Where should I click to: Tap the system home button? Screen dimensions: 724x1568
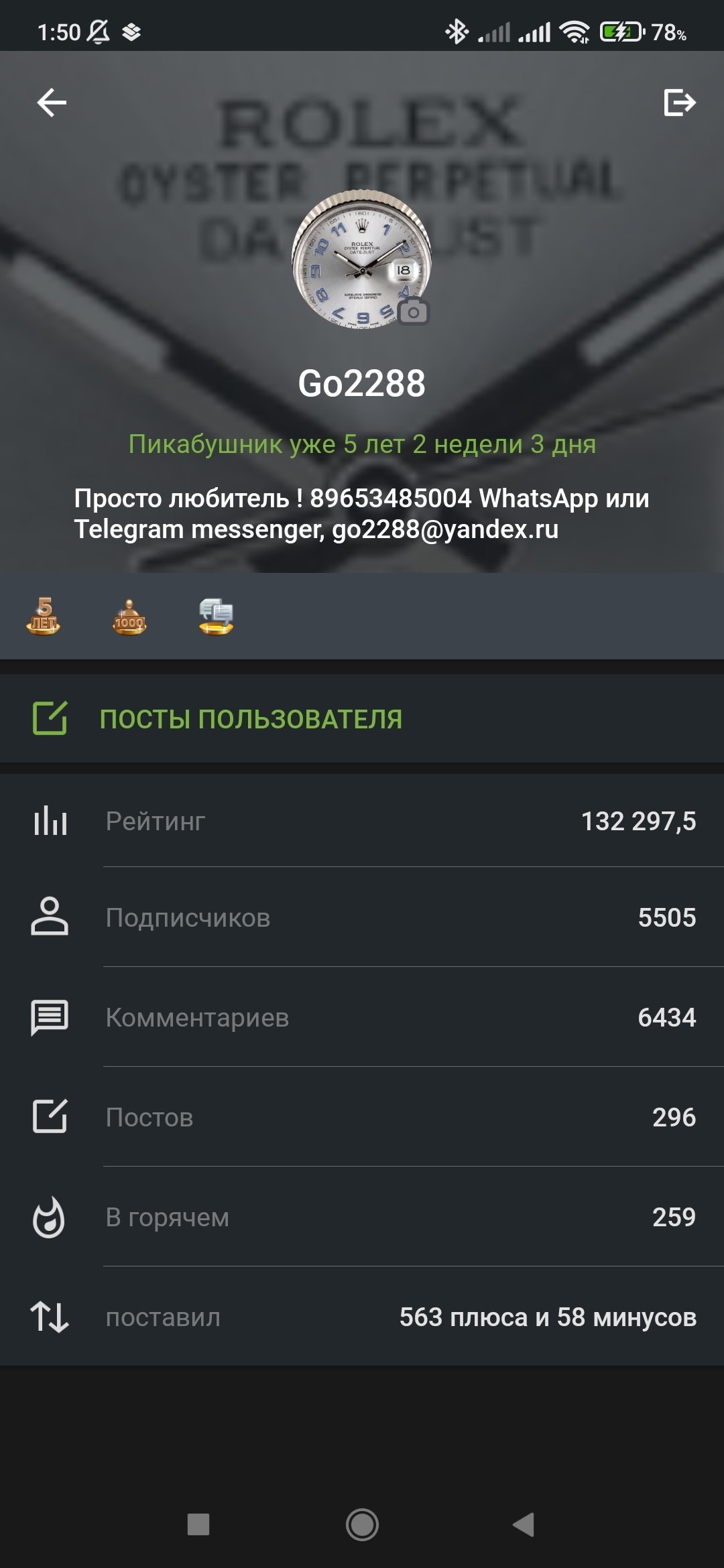[362, 1525]
